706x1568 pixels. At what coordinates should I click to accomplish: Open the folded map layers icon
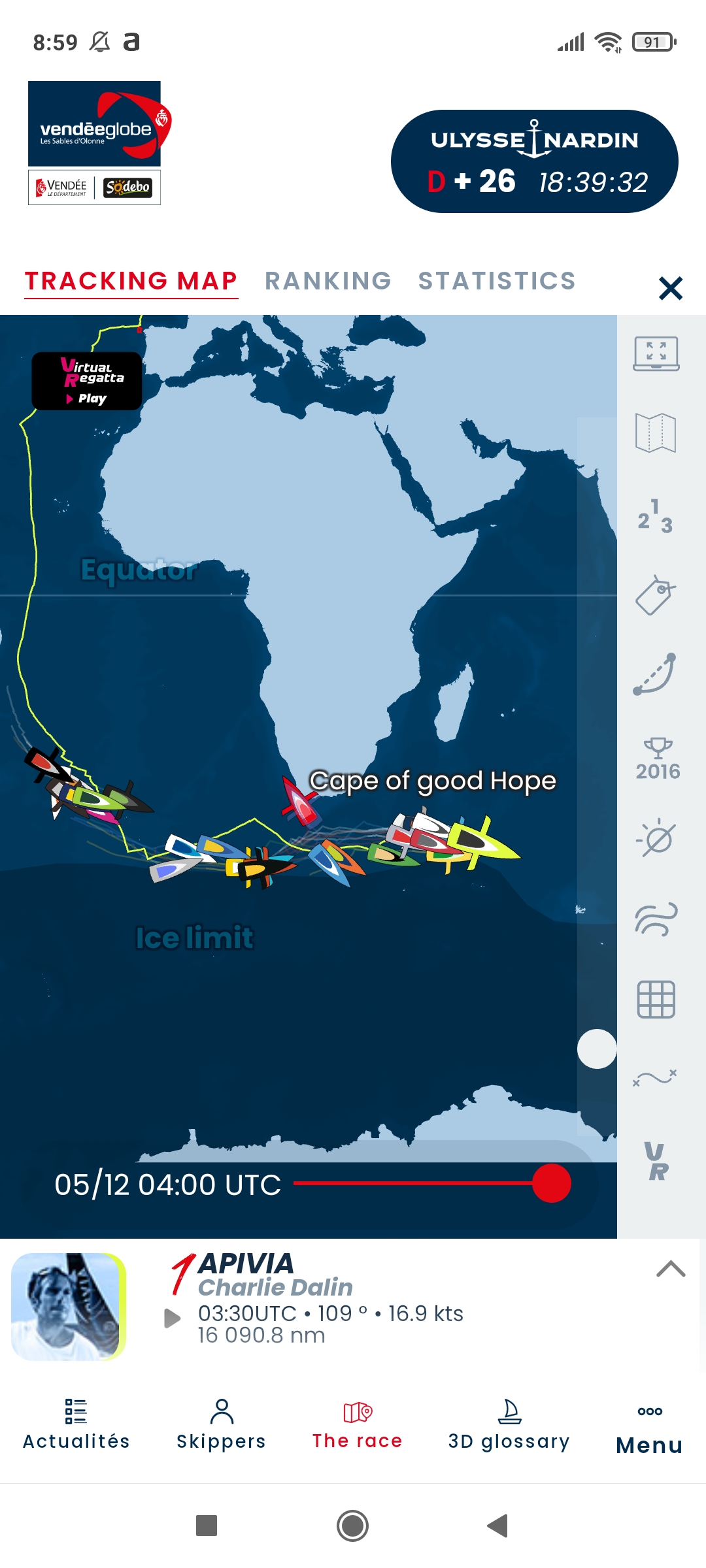click(656, 433)
